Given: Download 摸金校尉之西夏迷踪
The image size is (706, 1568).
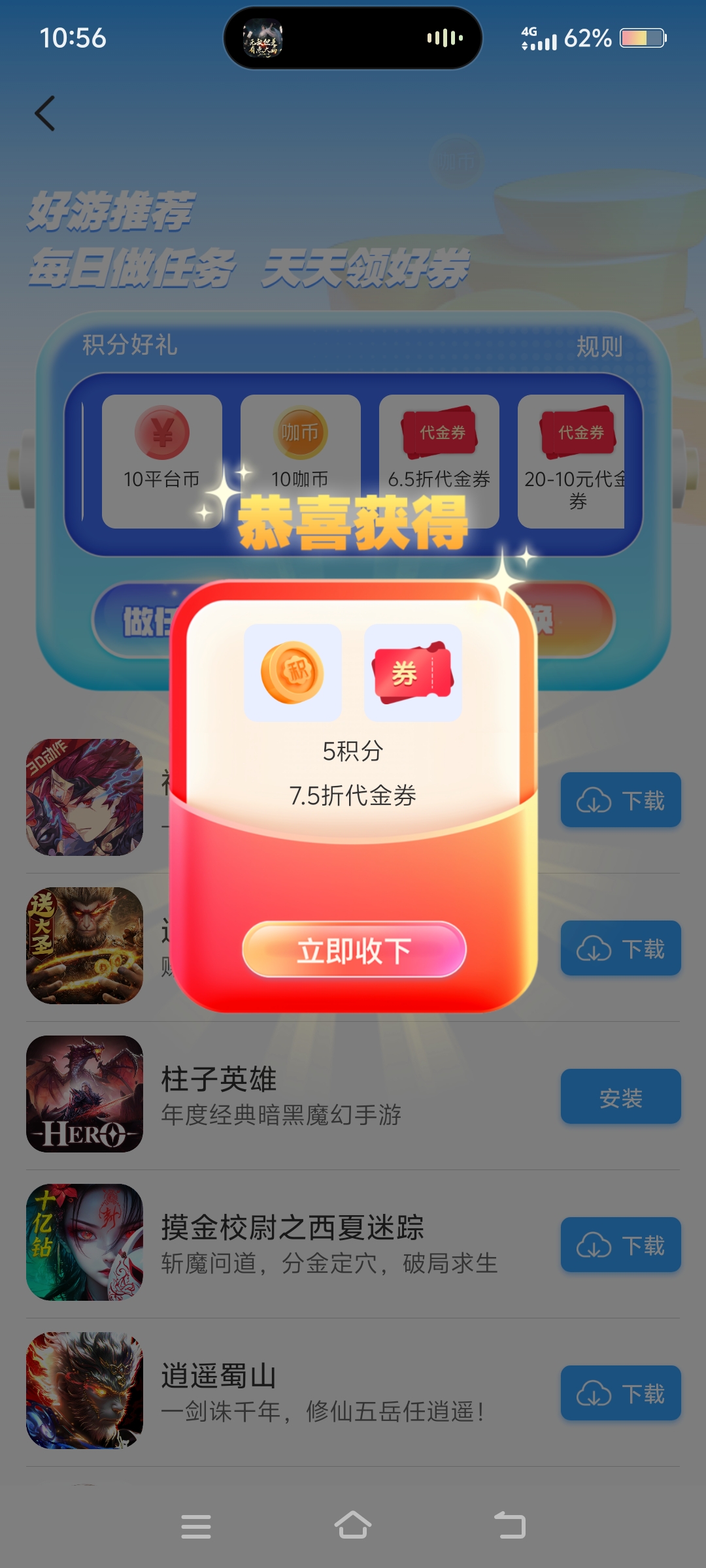Looking at the screenshot, I should pos(620,1245).
